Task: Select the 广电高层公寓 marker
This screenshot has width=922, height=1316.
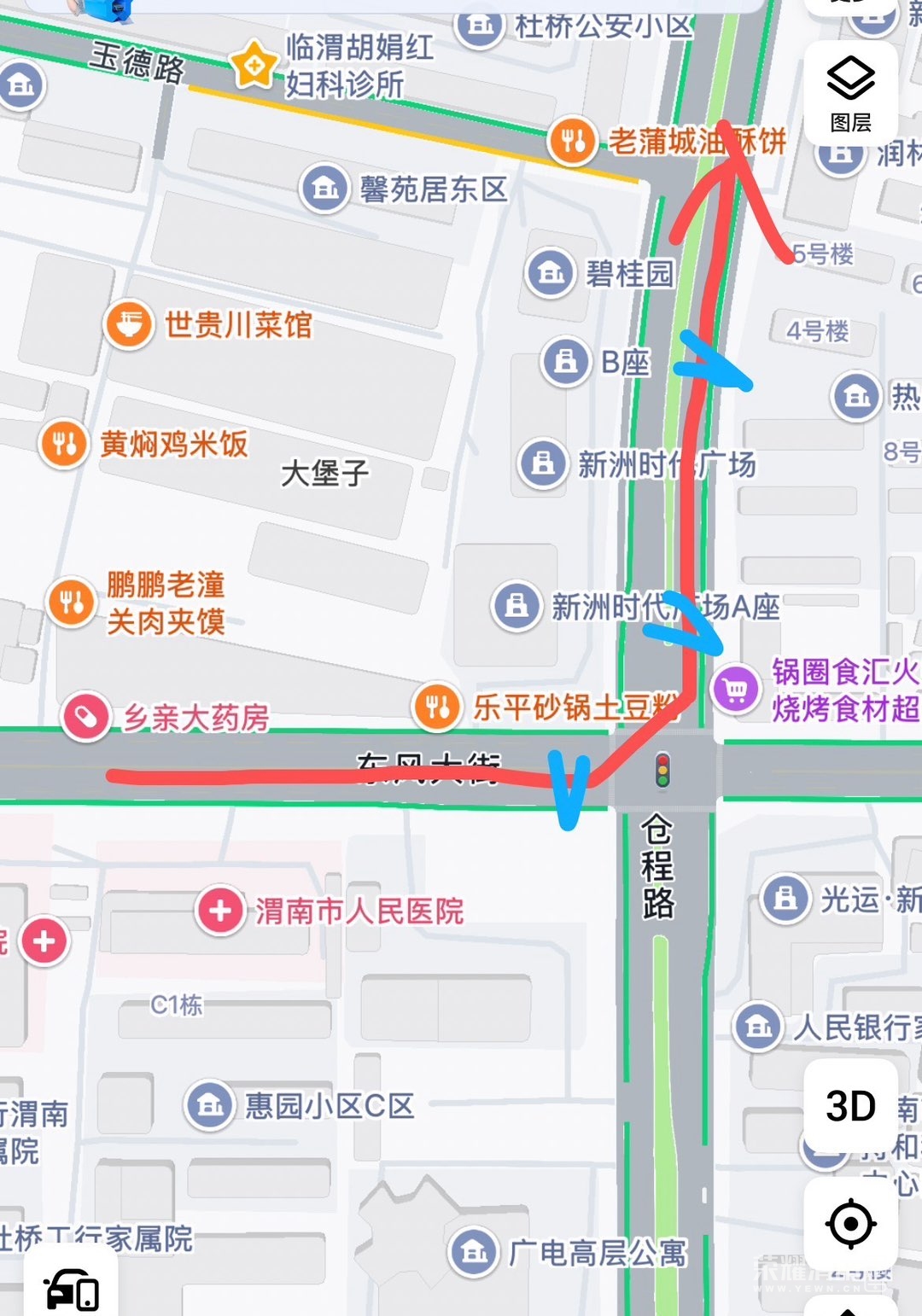Action: point(474,1252)
